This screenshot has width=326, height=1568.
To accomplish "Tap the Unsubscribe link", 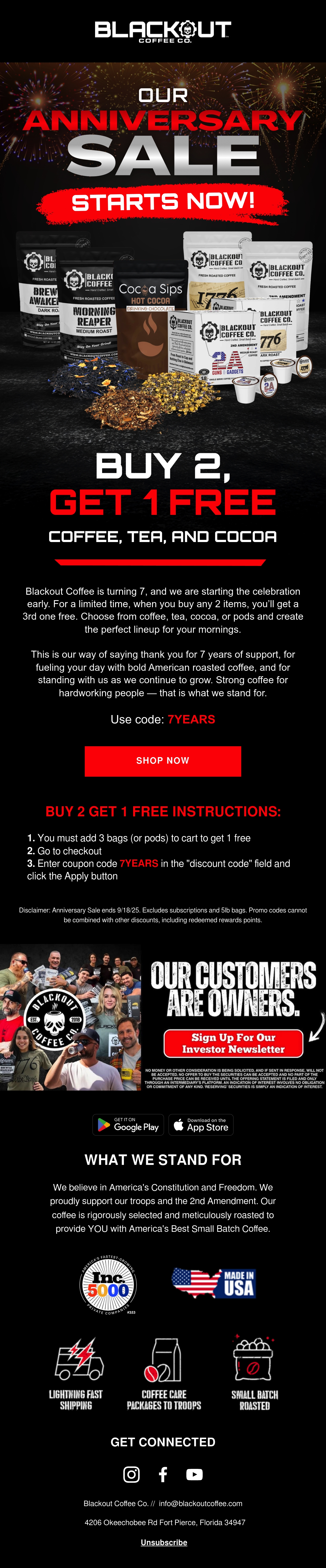I will [x=164, y=1542].
